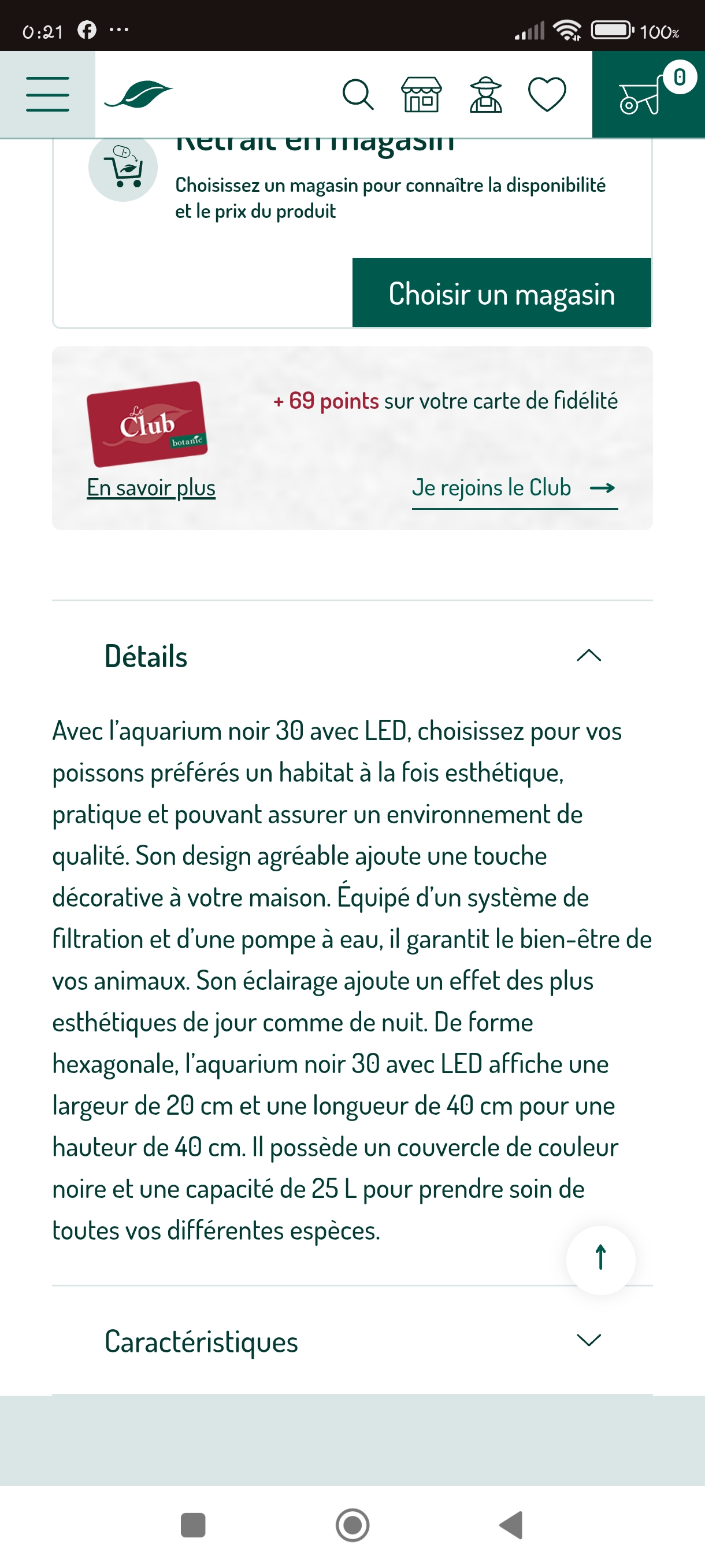This screenshot has height=1568, width=705.
Task: Open the wheelbarrow cart
Action: tap(648, 94)
